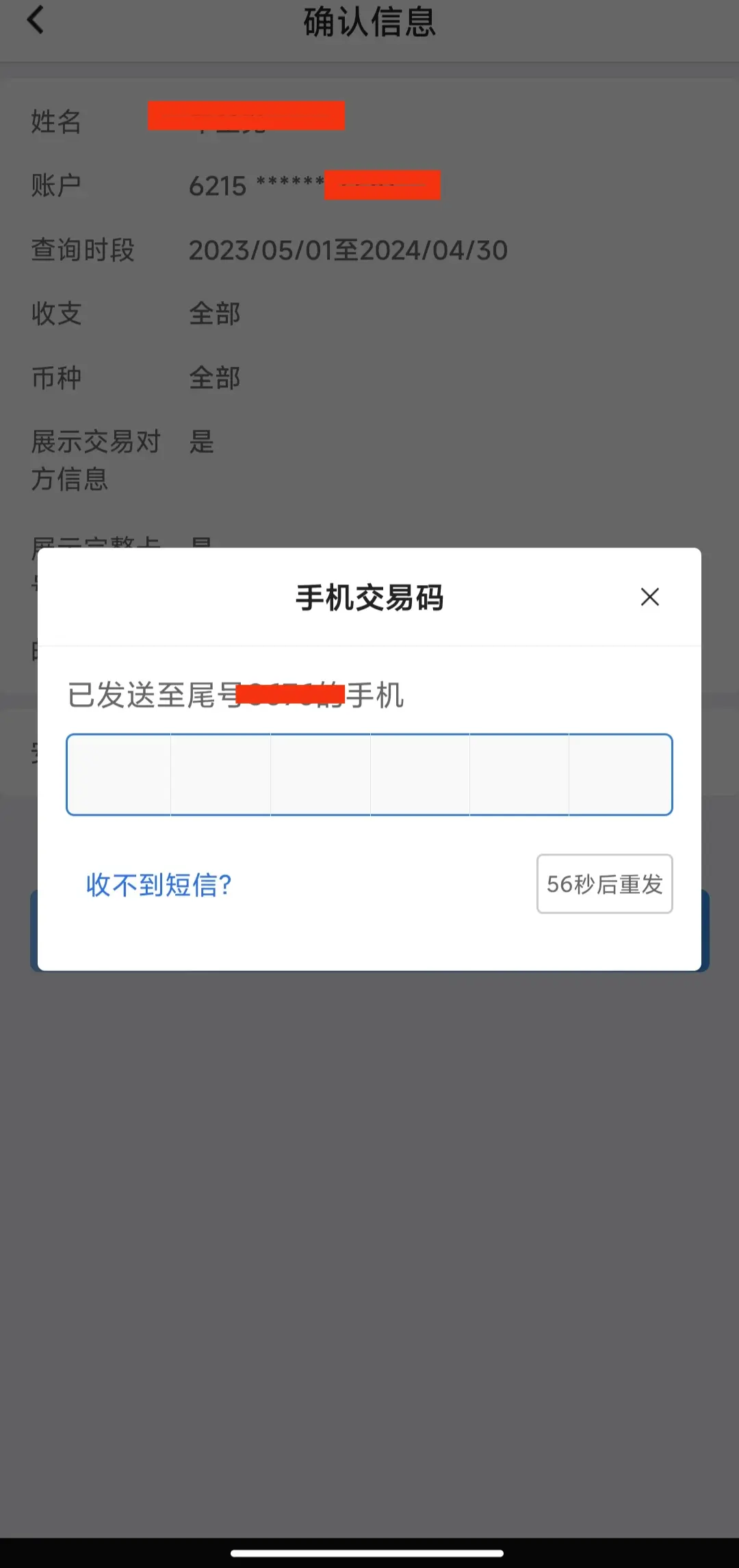Tap the back arrow icon
The height and width of the screenshot is (1568, 739).
36,21
